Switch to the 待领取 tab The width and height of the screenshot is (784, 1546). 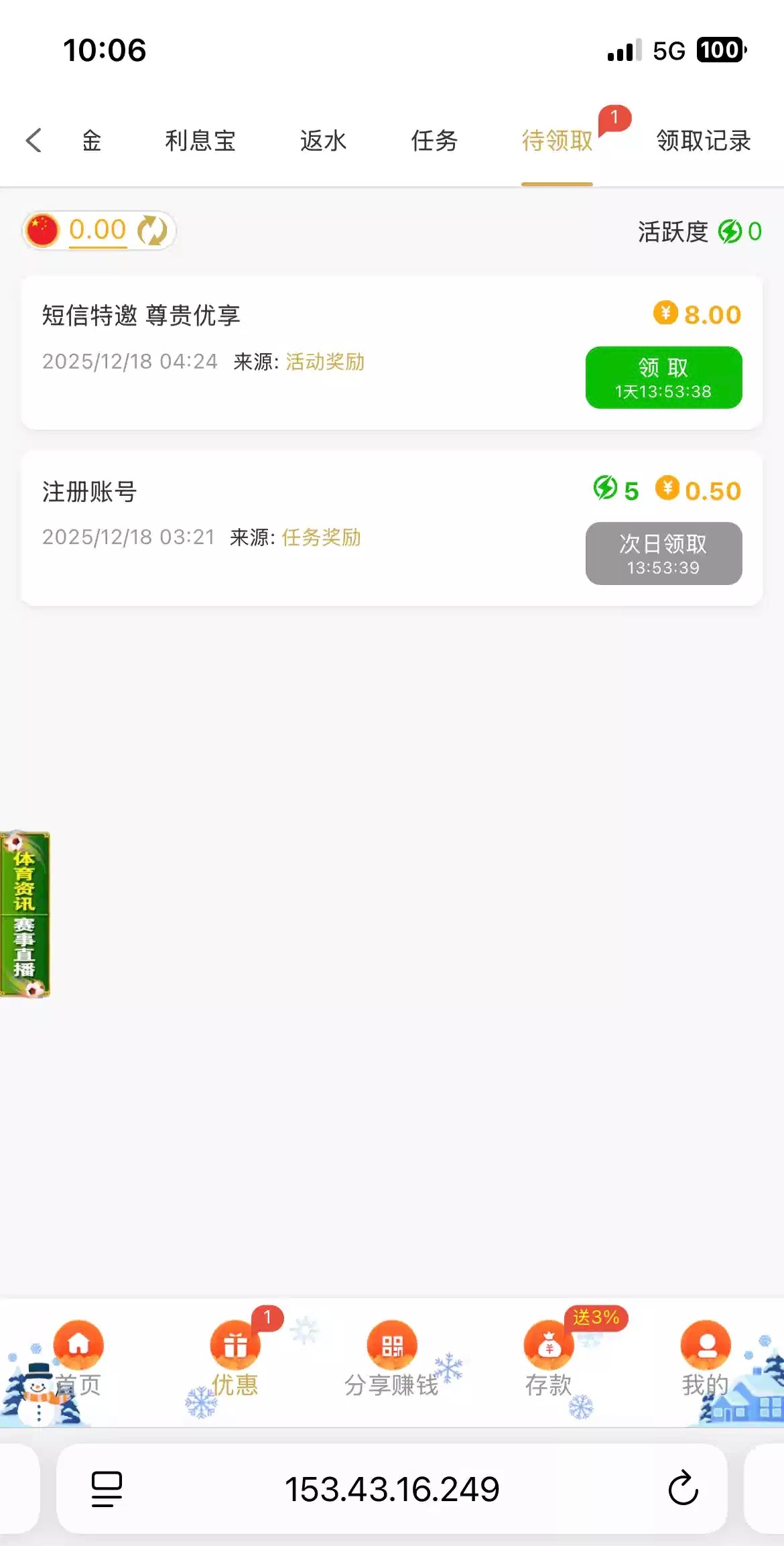[557, 141]
